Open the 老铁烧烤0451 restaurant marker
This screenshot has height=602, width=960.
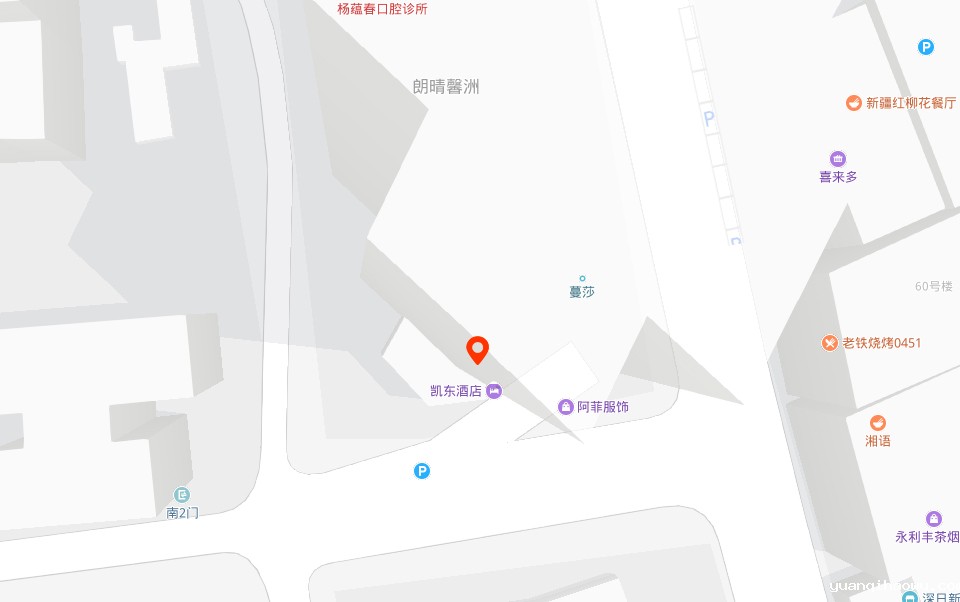(829, 343)
